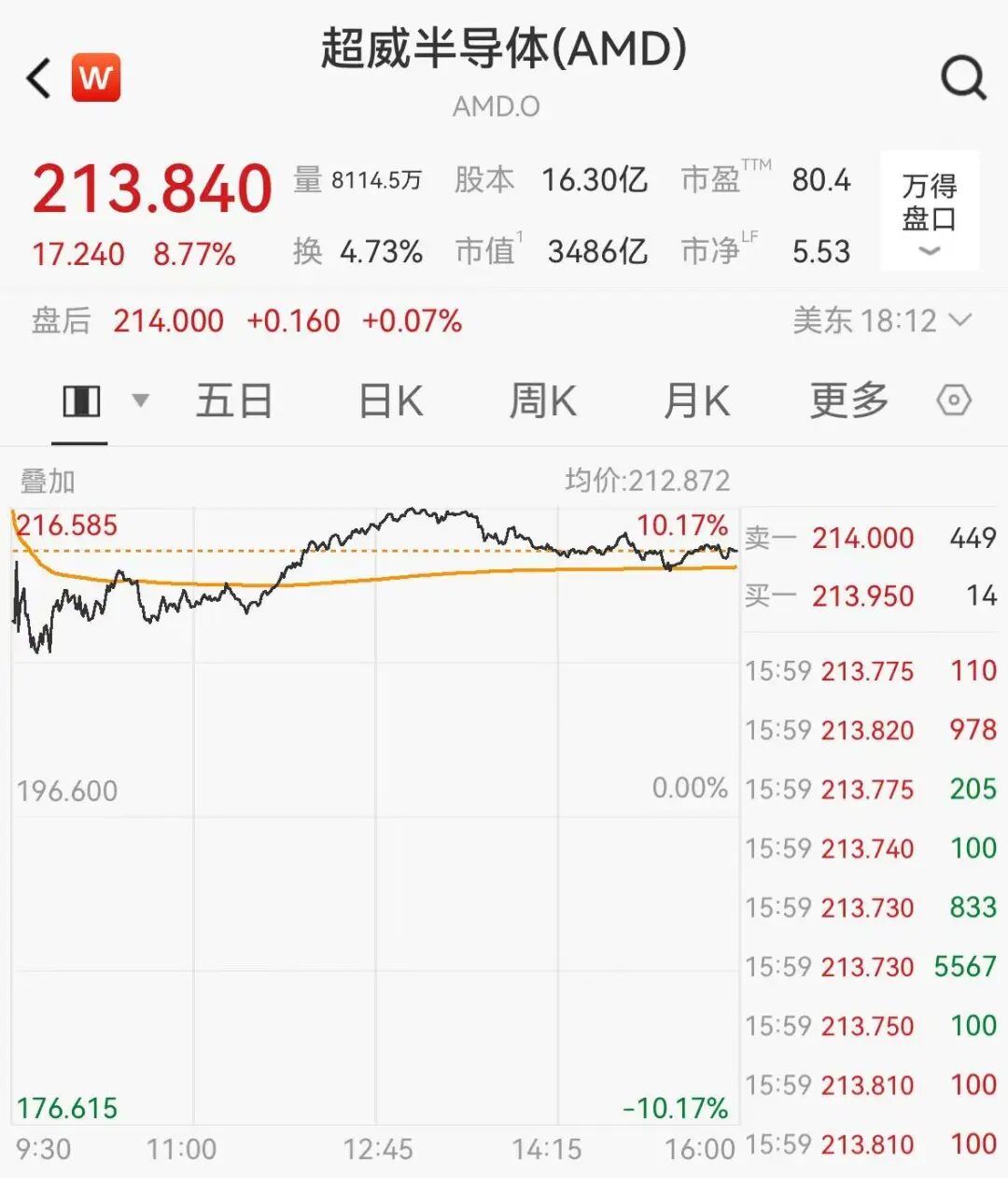Open the search magnifier

963,78
